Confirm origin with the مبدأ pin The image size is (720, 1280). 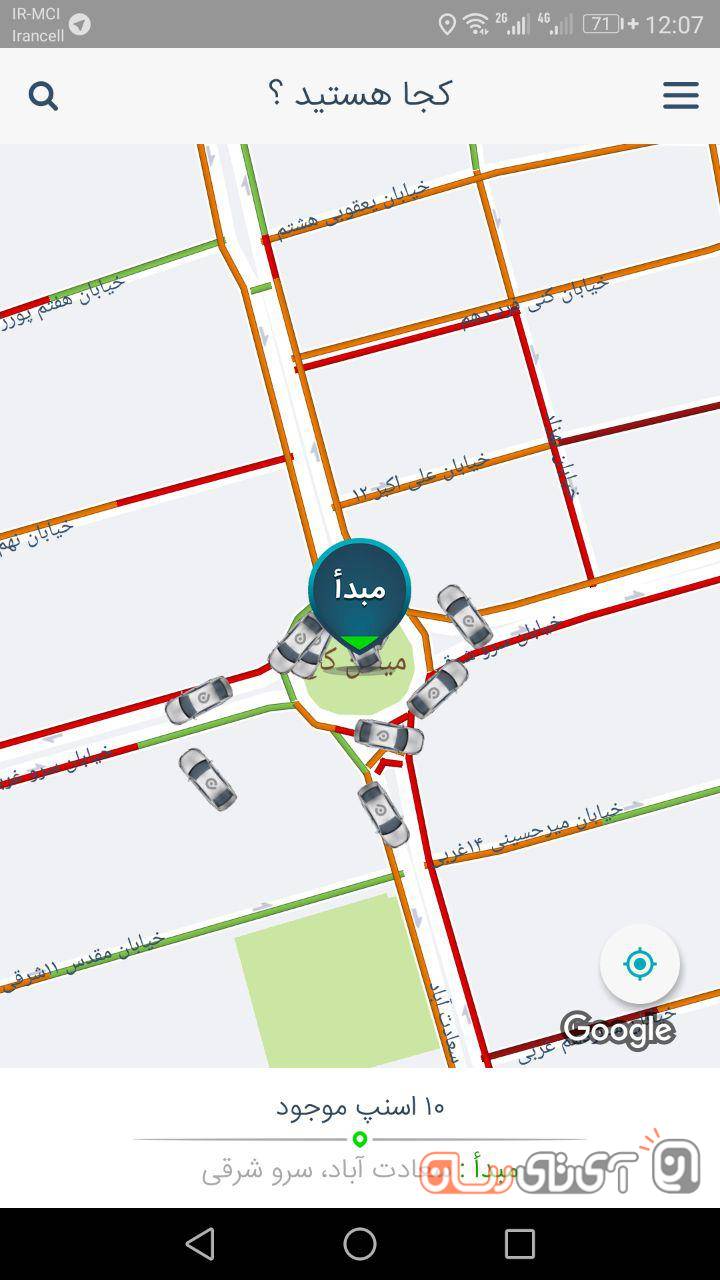[x=359, y=590]
